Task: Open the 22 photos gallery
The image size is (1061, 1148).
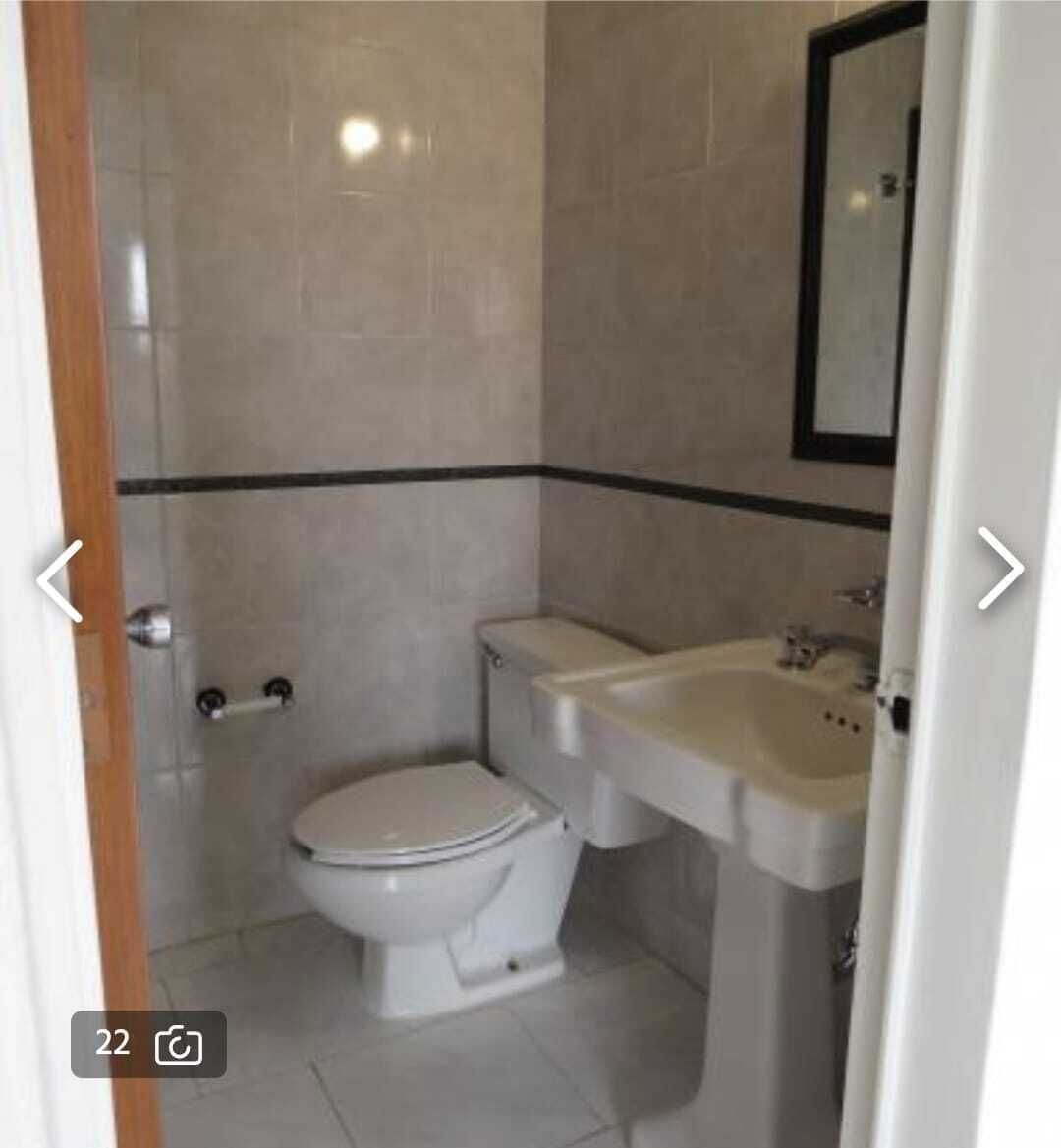Action: click(148, 1044)
